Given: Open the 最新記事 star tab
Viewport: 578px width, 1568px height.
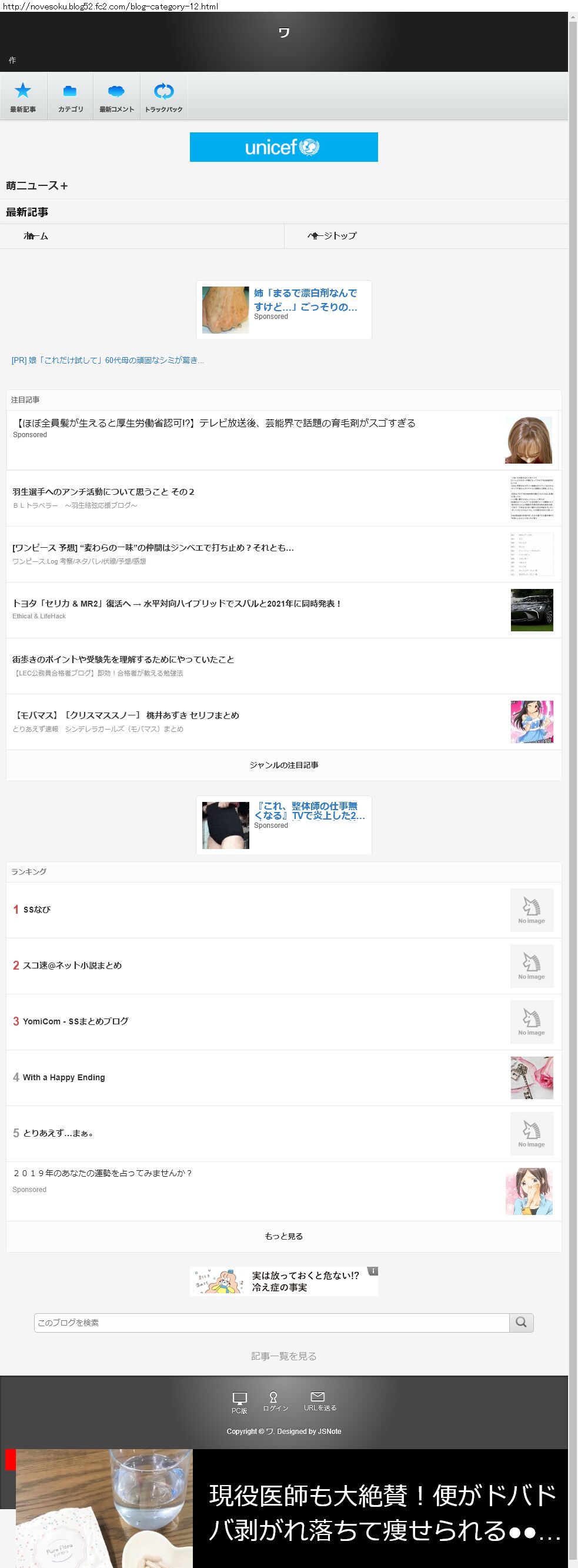Looking at the screenshot, I should click(23, 96).
